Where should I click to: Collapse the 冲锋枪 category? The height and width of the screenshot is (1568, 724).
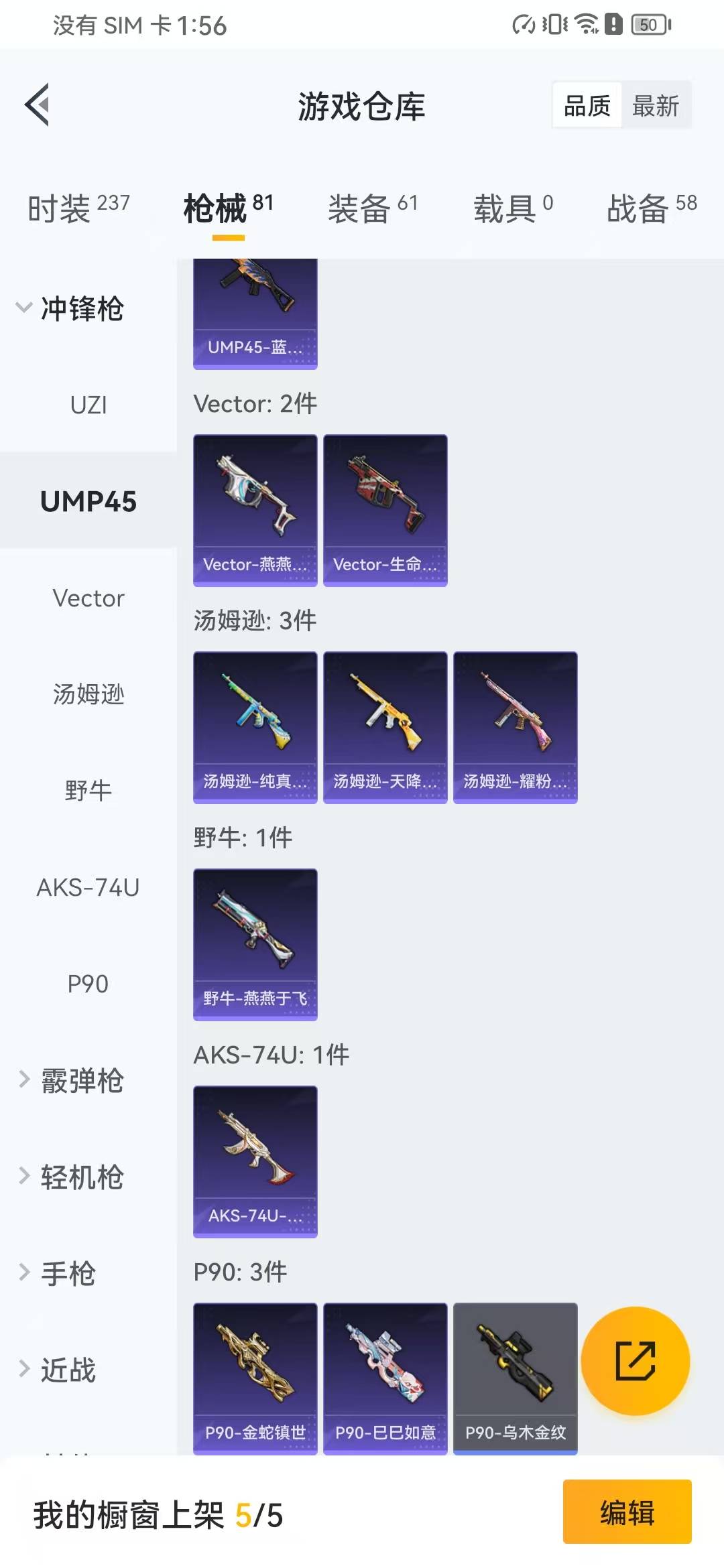pos(70,309)
